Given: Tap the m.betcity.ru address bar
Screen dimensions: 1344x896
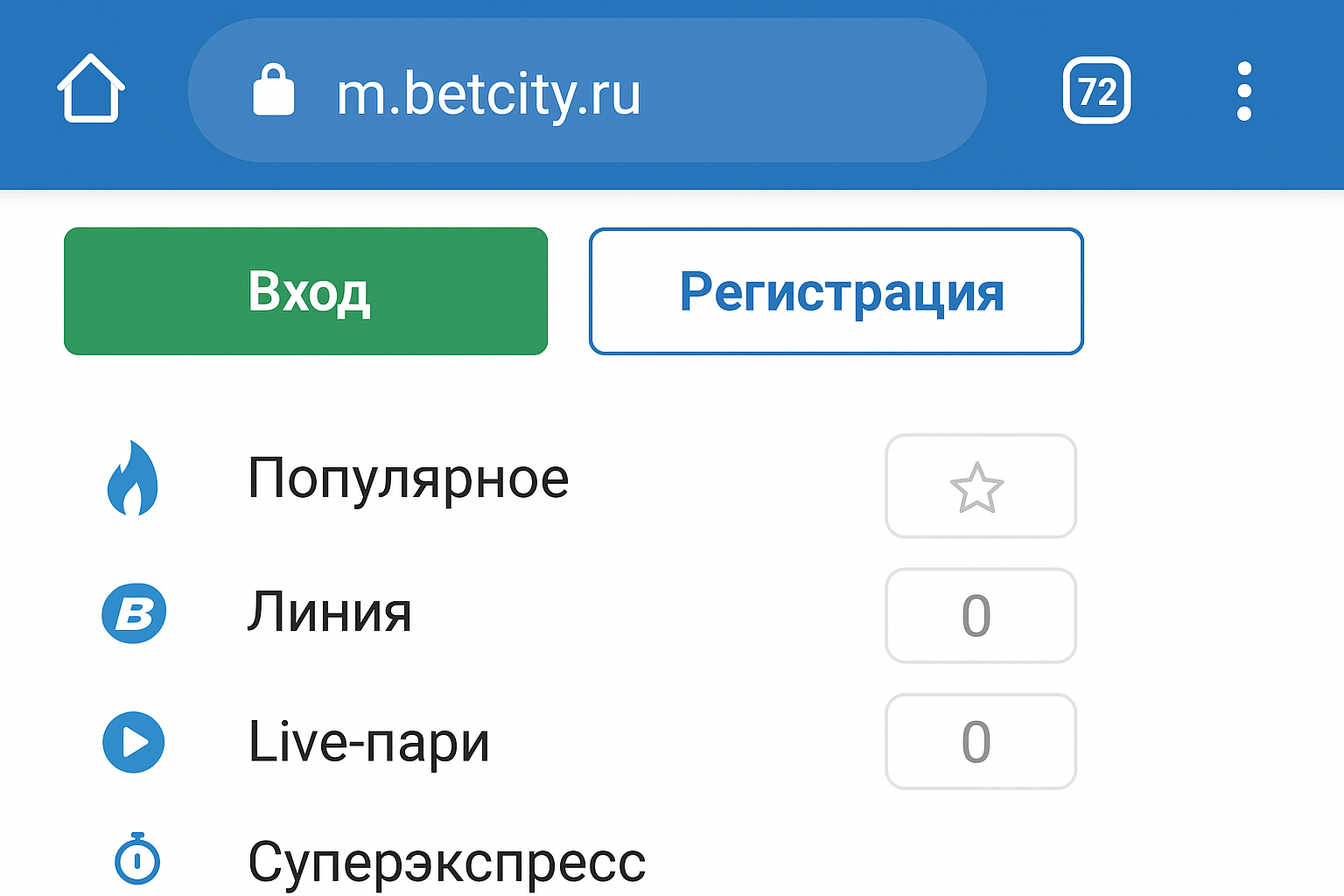Looking at the screenshot, I should click(x=586, y=91).
